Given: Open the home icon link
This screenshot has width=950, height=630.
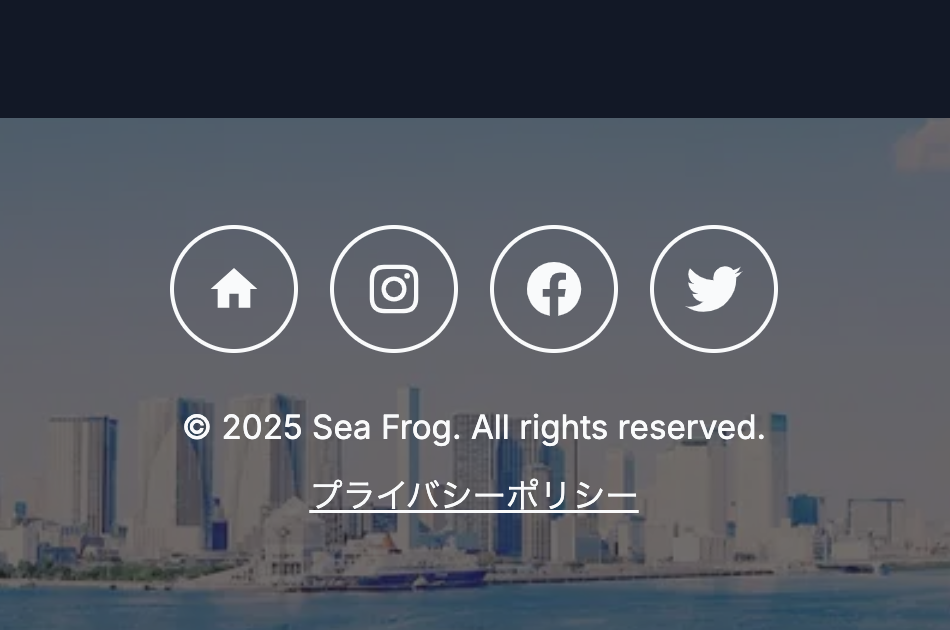Looking at the screenshot, I should pos(234,289).
